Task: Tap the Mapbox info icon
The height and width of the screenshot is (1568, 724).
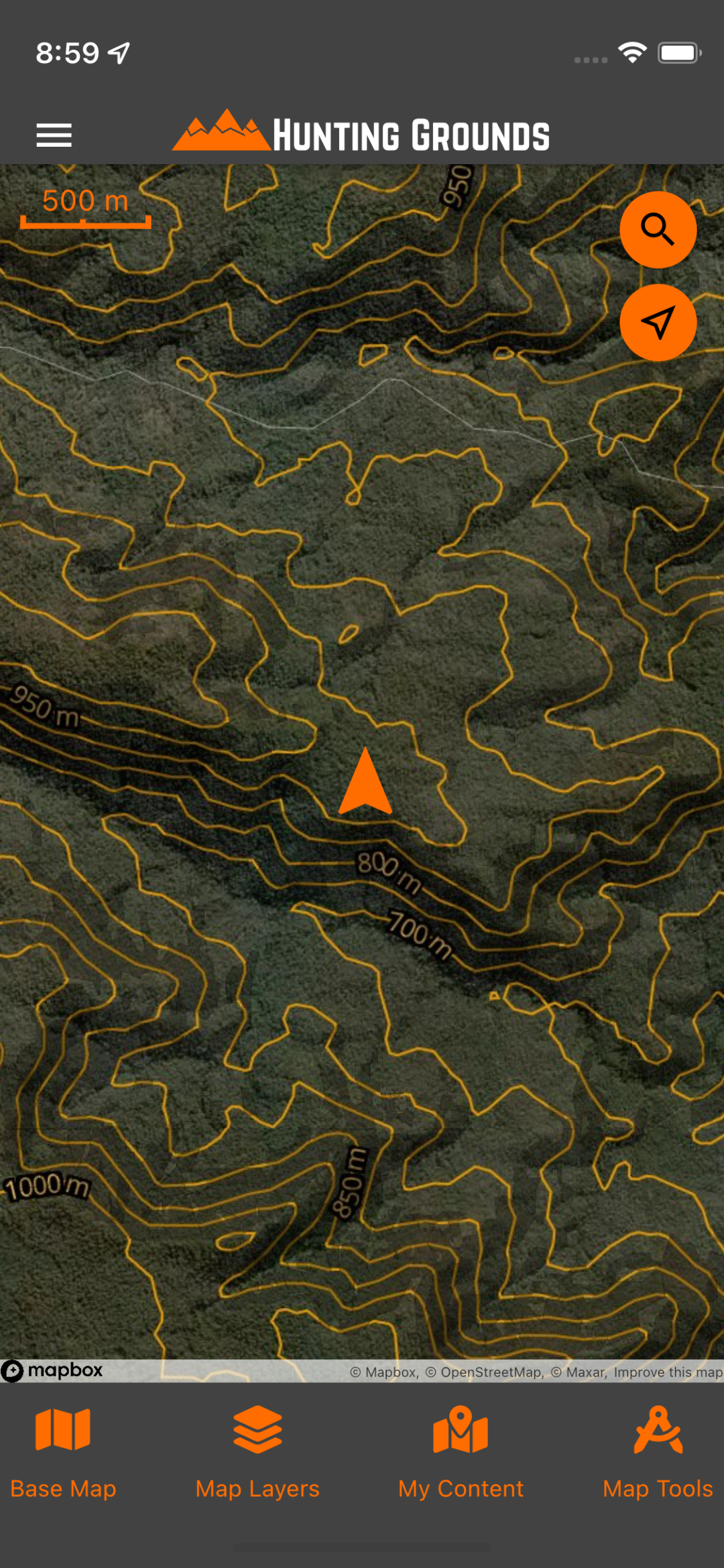Action: 12,1371
